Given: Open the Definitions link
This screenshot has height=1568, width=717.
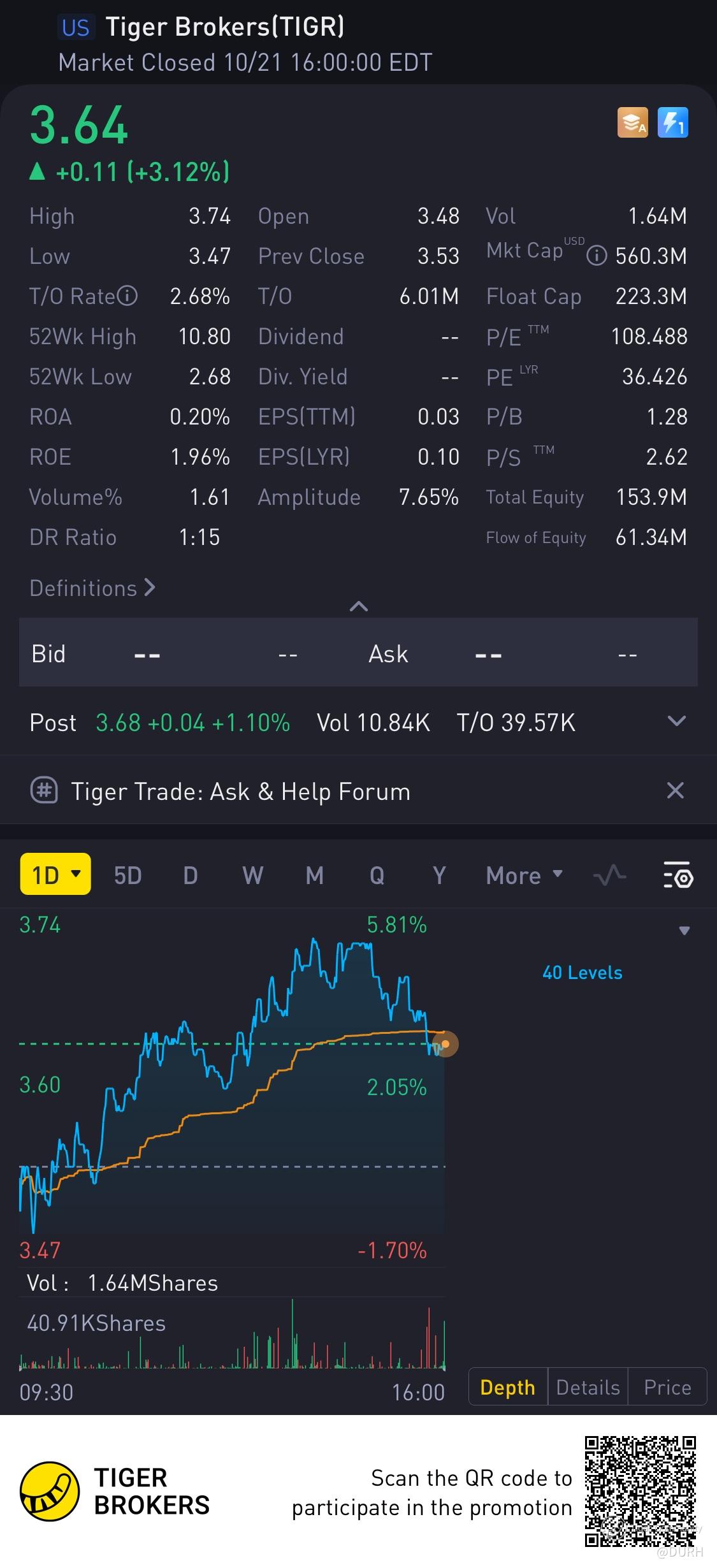Looking at the screenshot, I should [92, 588].
